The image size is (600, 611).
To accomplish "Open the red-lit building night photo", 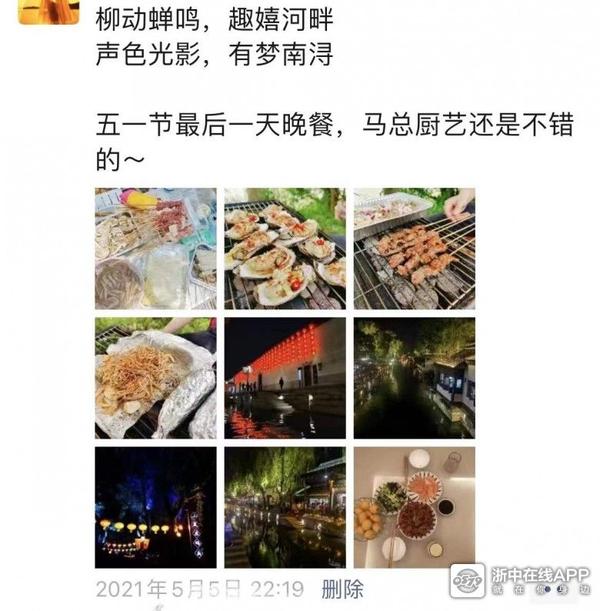I will pyautogui.click(x=285, y=378).
